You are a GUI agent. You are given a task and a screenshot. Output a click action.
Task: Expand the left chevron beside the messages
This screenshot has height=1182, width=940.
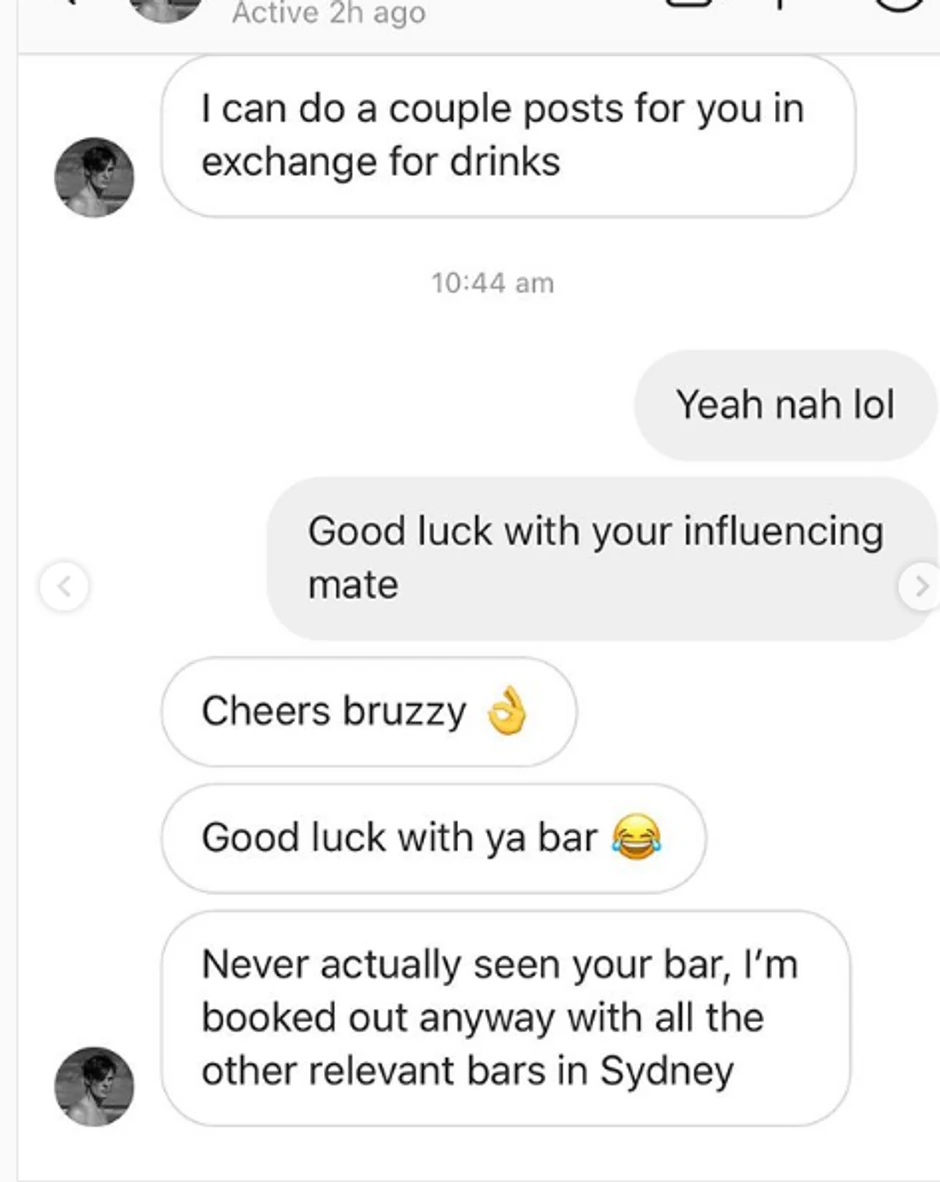click(x=63, y=587)
